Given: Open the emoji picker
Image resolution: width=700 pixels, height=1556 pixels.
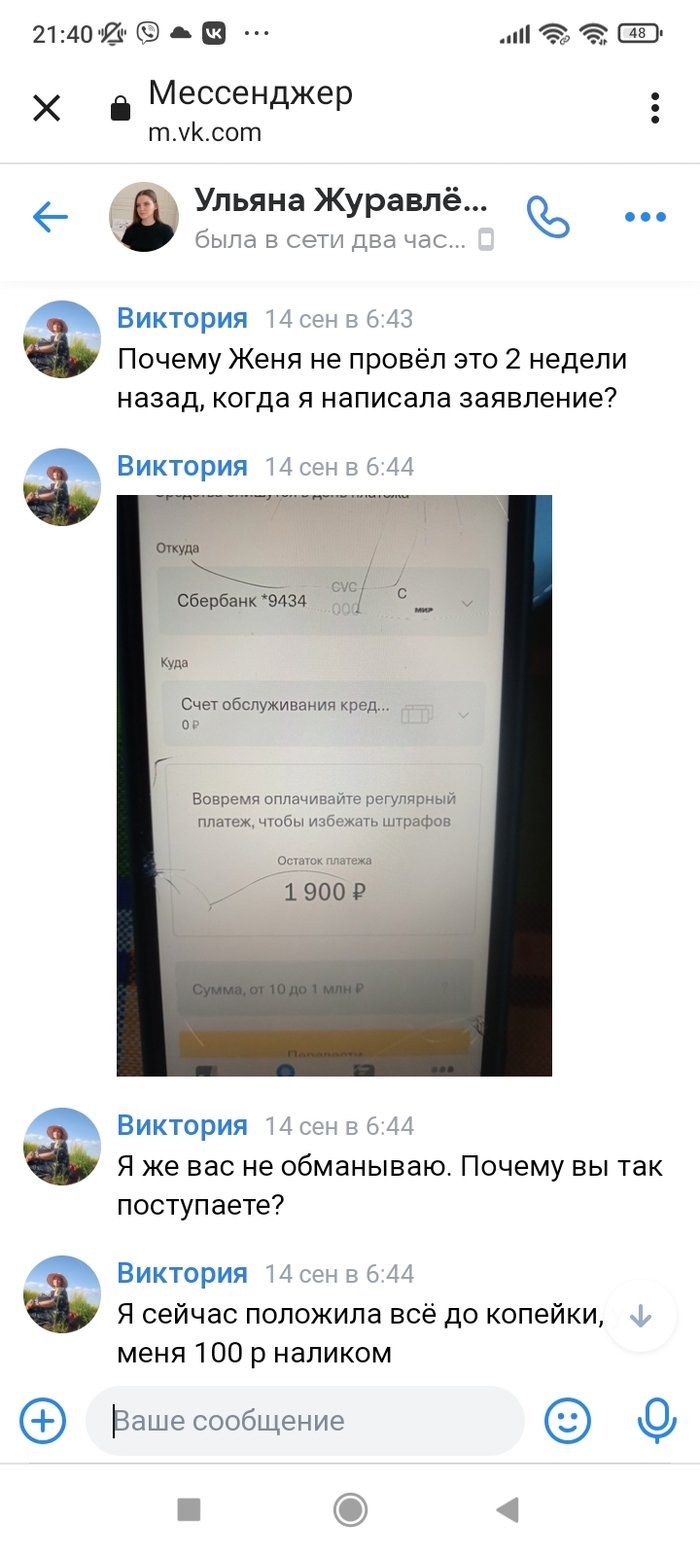Looking at the screenshot, I should point(567,1420).
